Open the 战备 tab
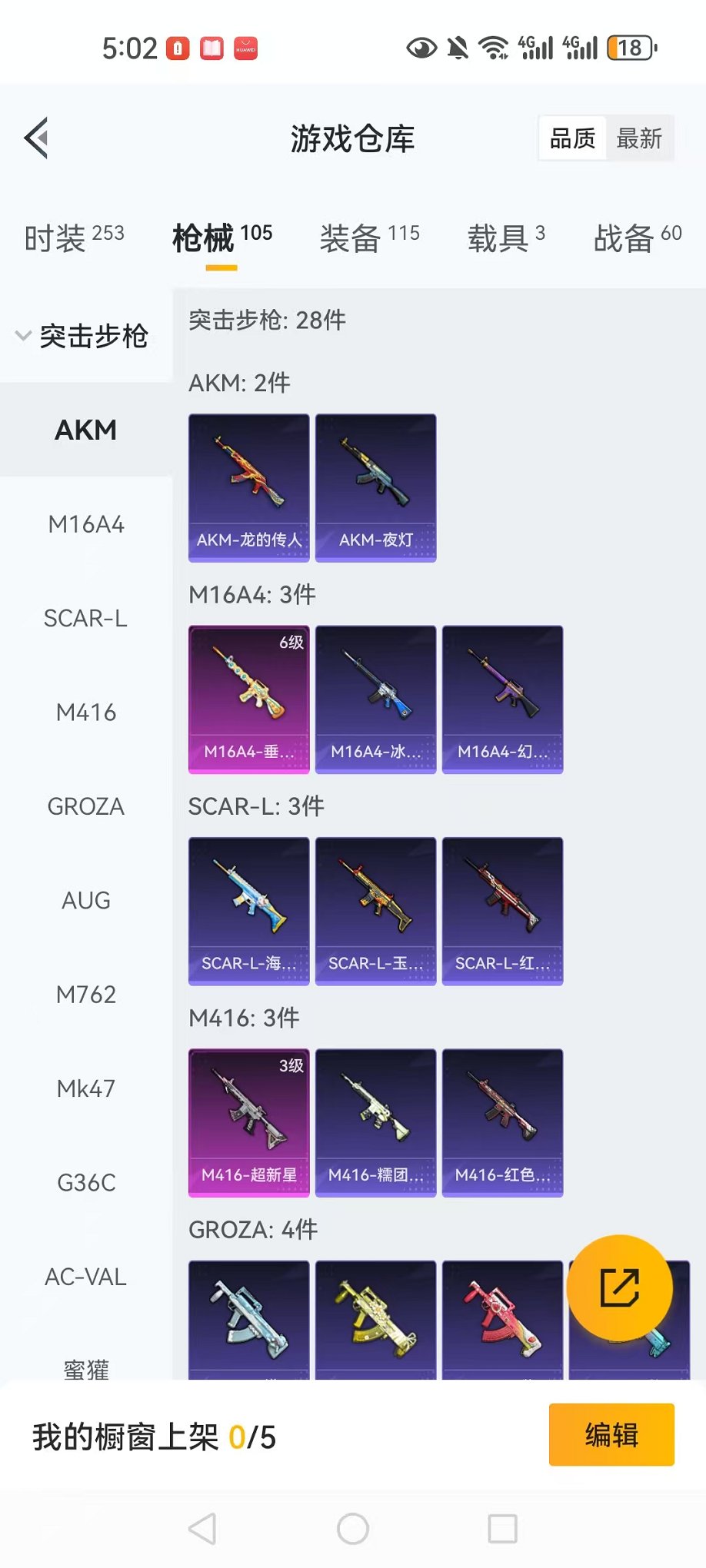Viewport: 706px width, 1568px height. coord(637,237)
